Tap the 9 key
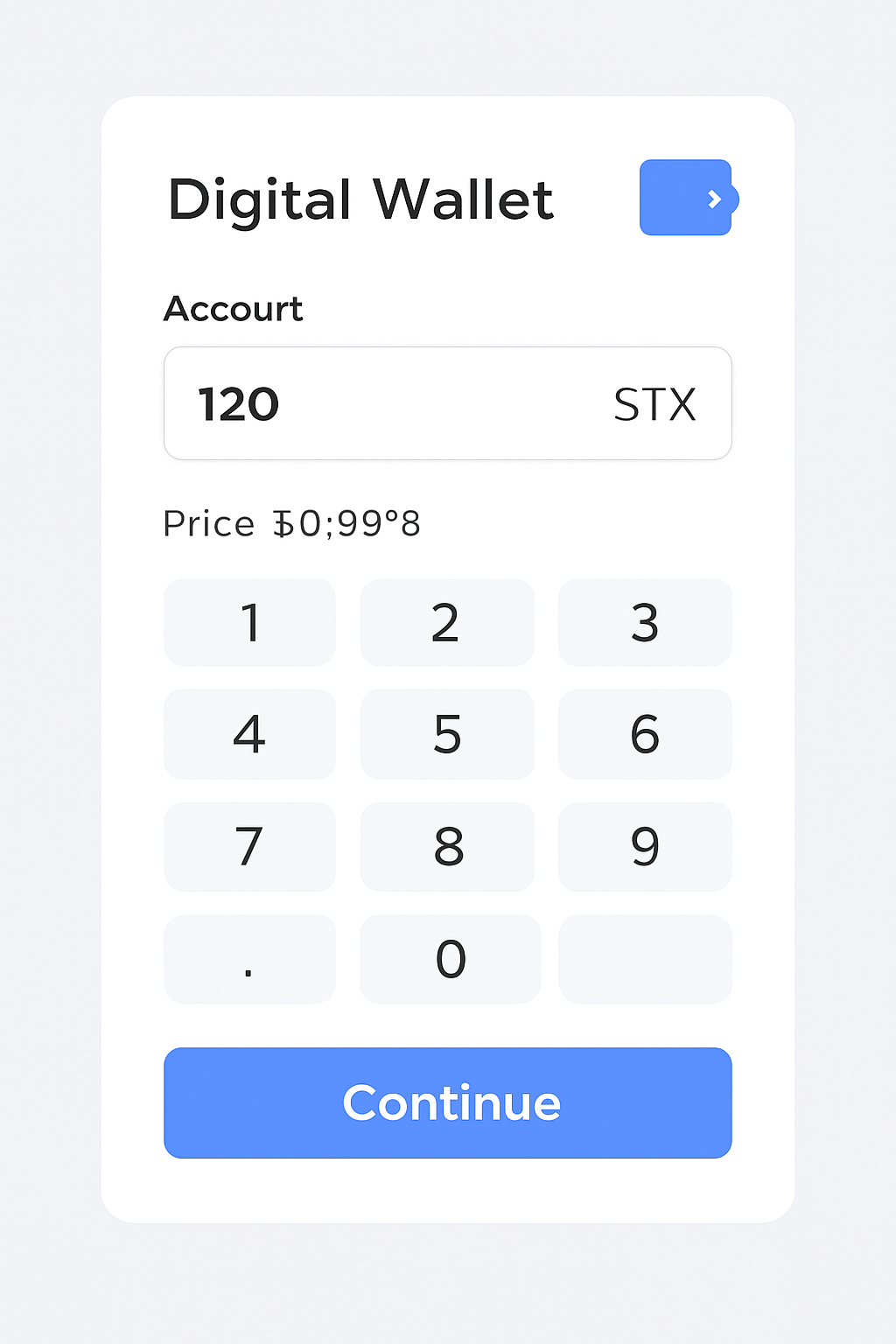The width and height of the screenshot is (896, 1344). coord(645,847)
